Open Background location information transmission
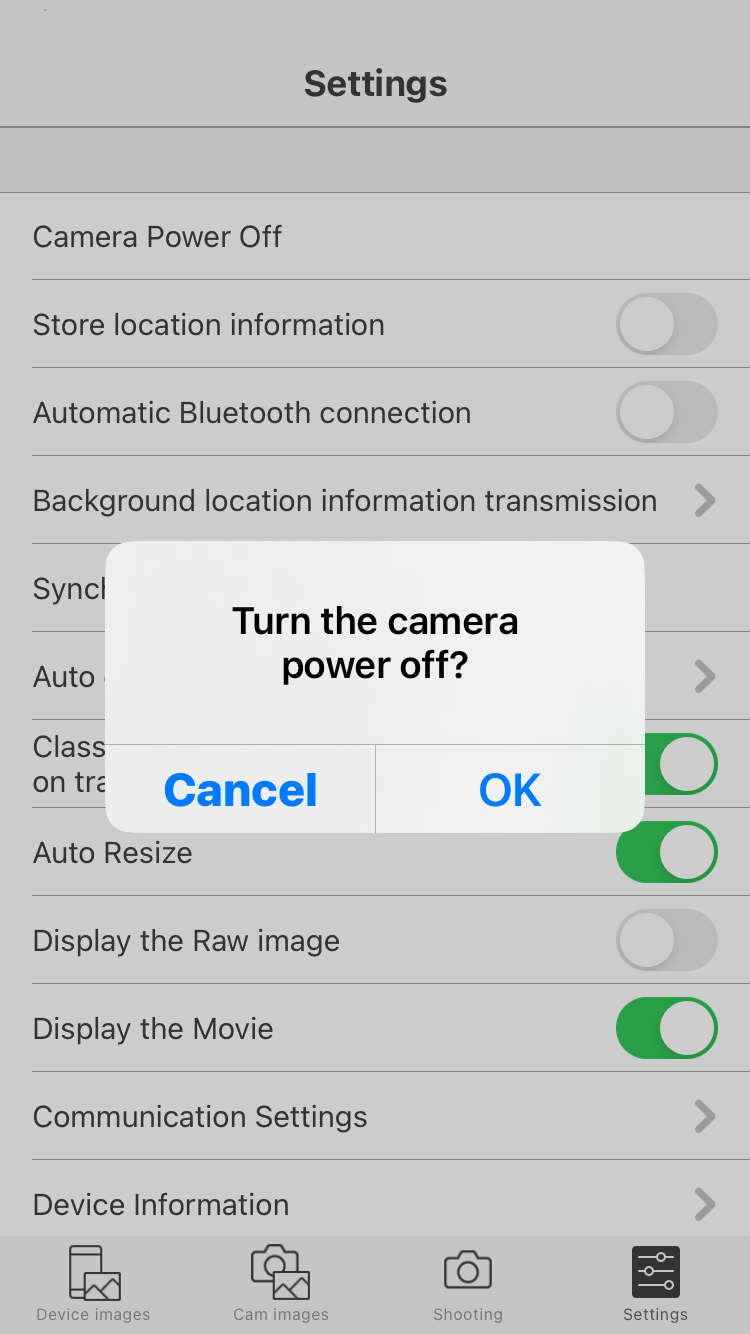The width and height of the screenshot is (750, 1334). tap(375, 500)
